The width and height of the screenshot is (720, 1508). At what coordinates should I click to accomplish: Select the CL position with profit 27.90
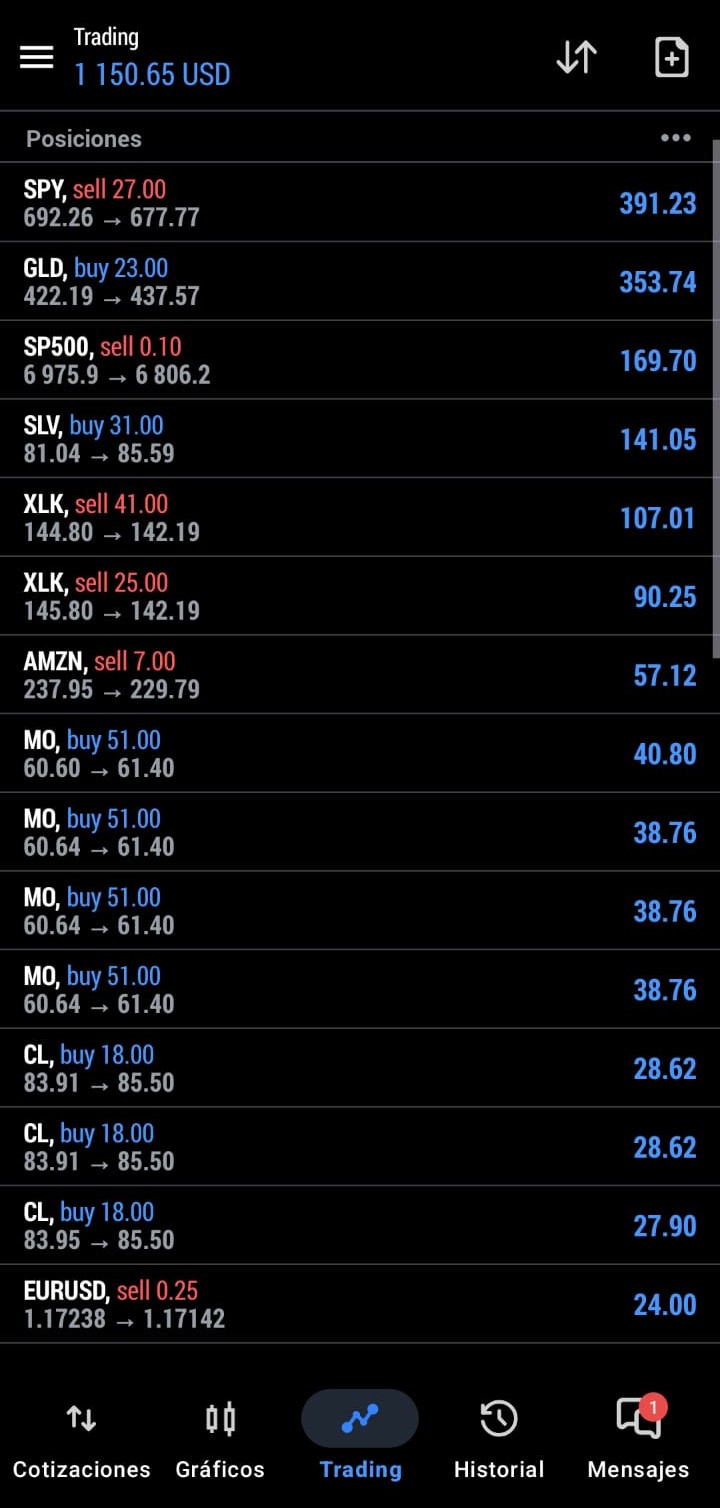(360, 1226)
